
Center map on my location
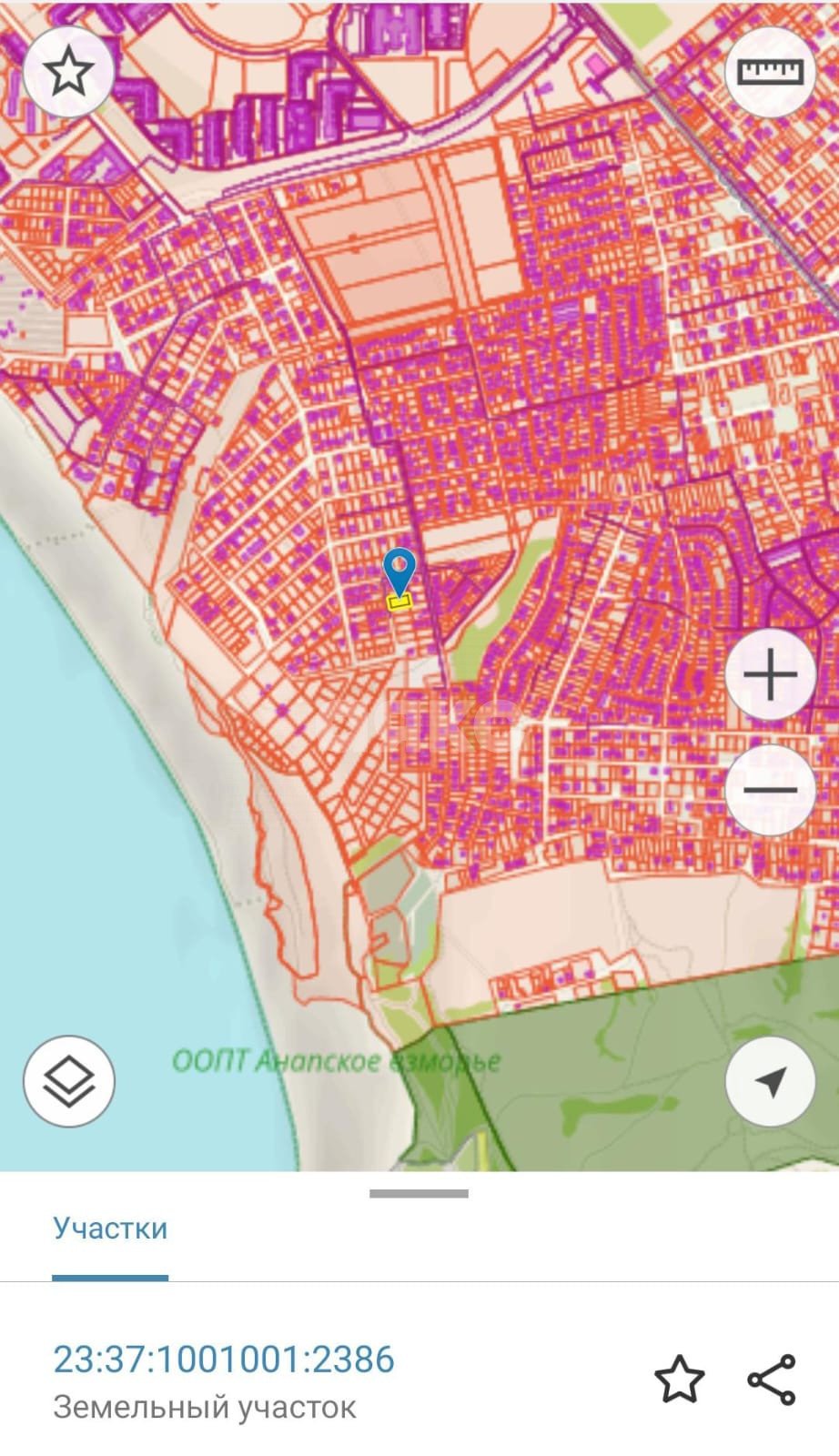(x=770, y=1082)
